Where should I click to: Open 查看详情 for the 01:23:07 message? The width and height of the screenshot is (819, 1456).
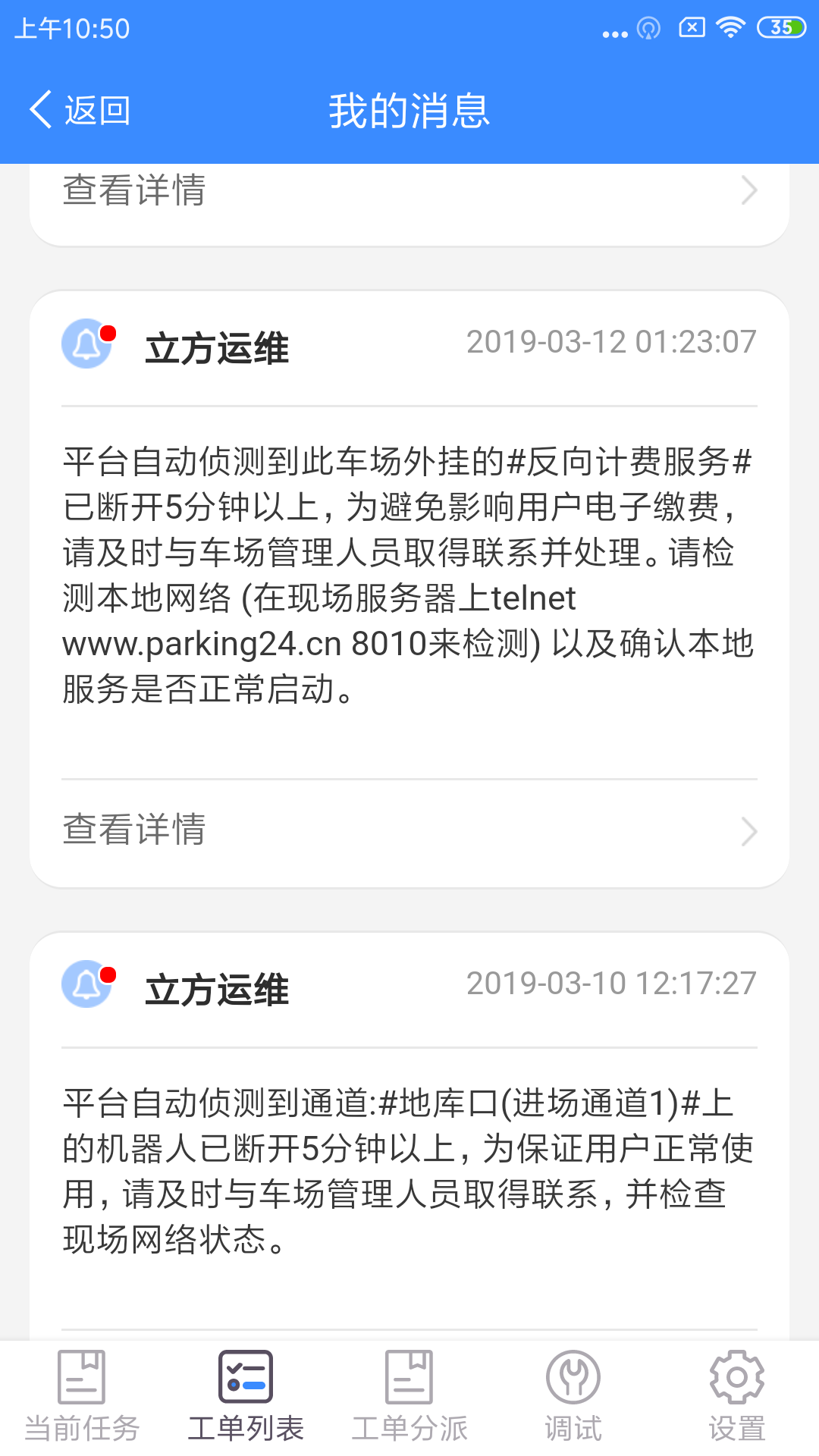point(409,830)
